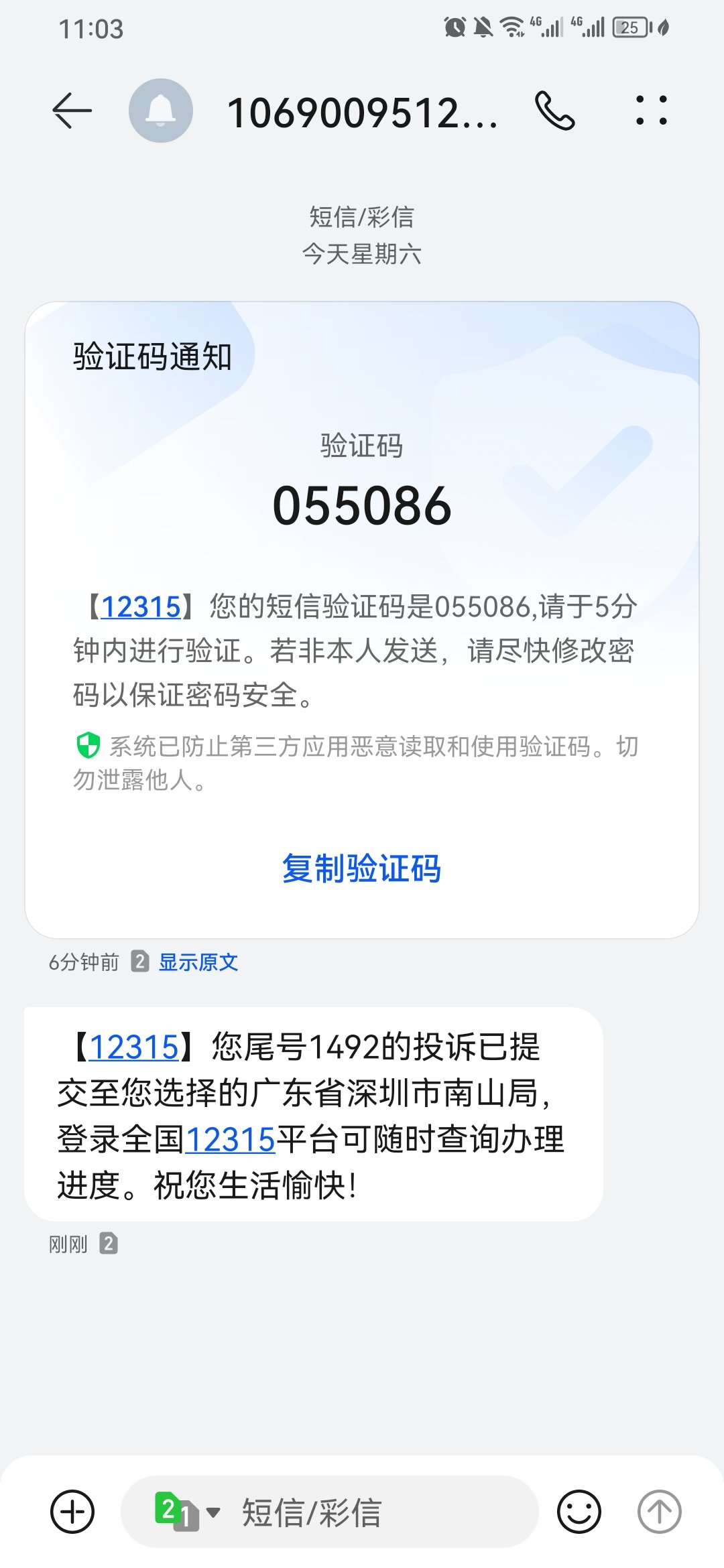This screenshot has width=724, height=1568.
Task: Open the emoji picker
Action: point(579,1512)
